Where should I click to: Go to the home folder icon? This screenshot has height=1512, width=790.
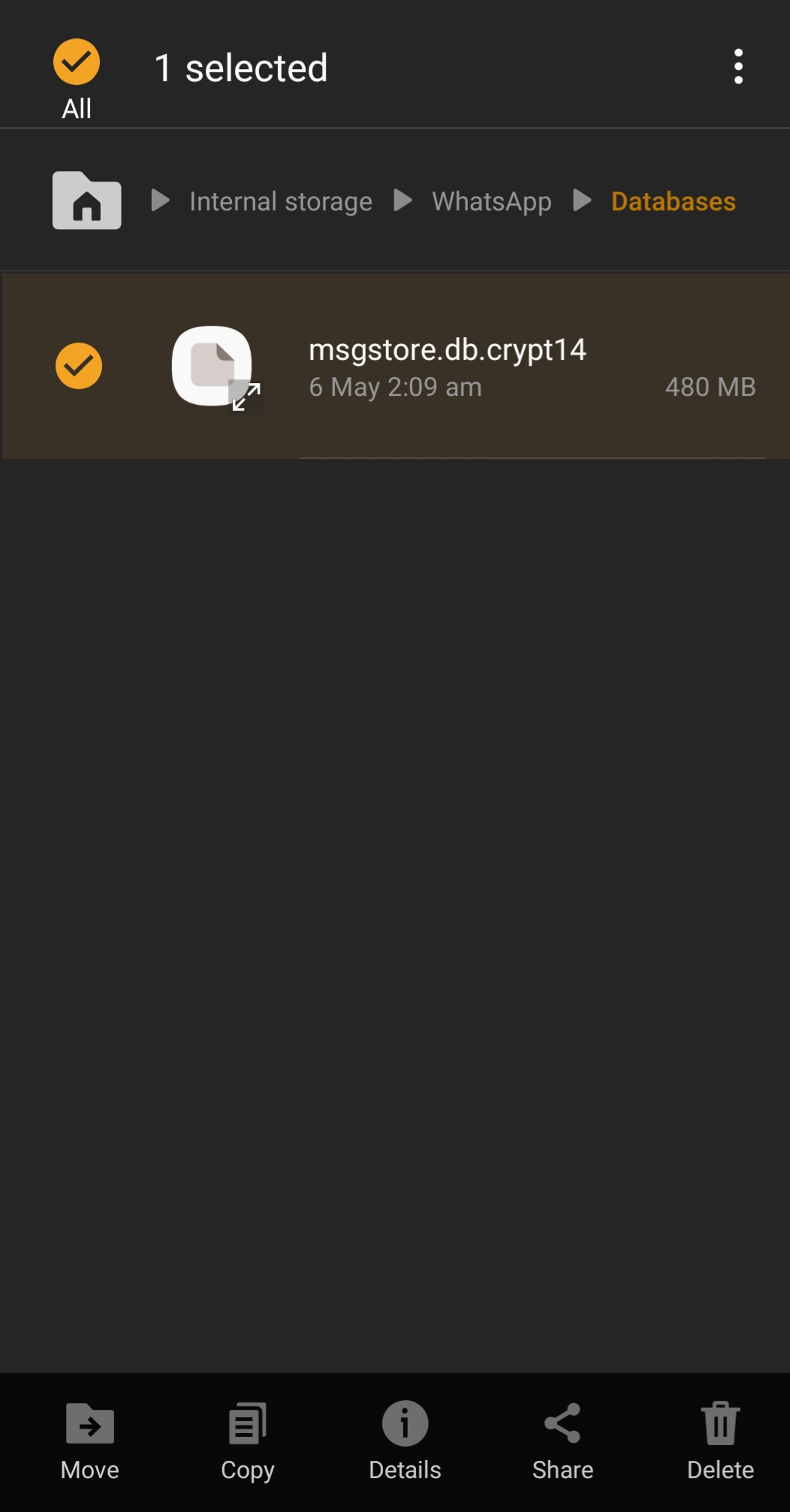coord(86,201)
